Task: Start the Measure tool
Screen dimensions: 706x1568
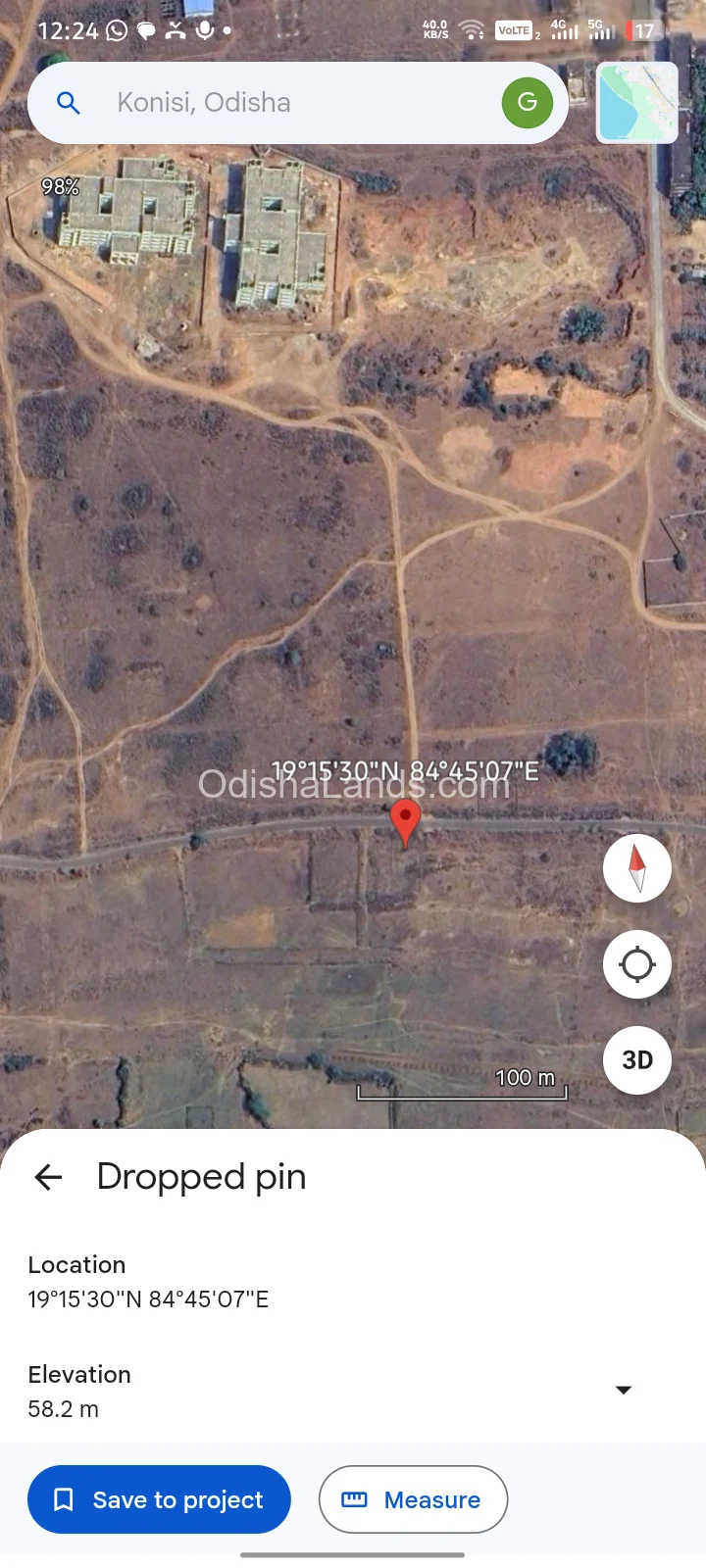Action: (x=413, y=1499)
